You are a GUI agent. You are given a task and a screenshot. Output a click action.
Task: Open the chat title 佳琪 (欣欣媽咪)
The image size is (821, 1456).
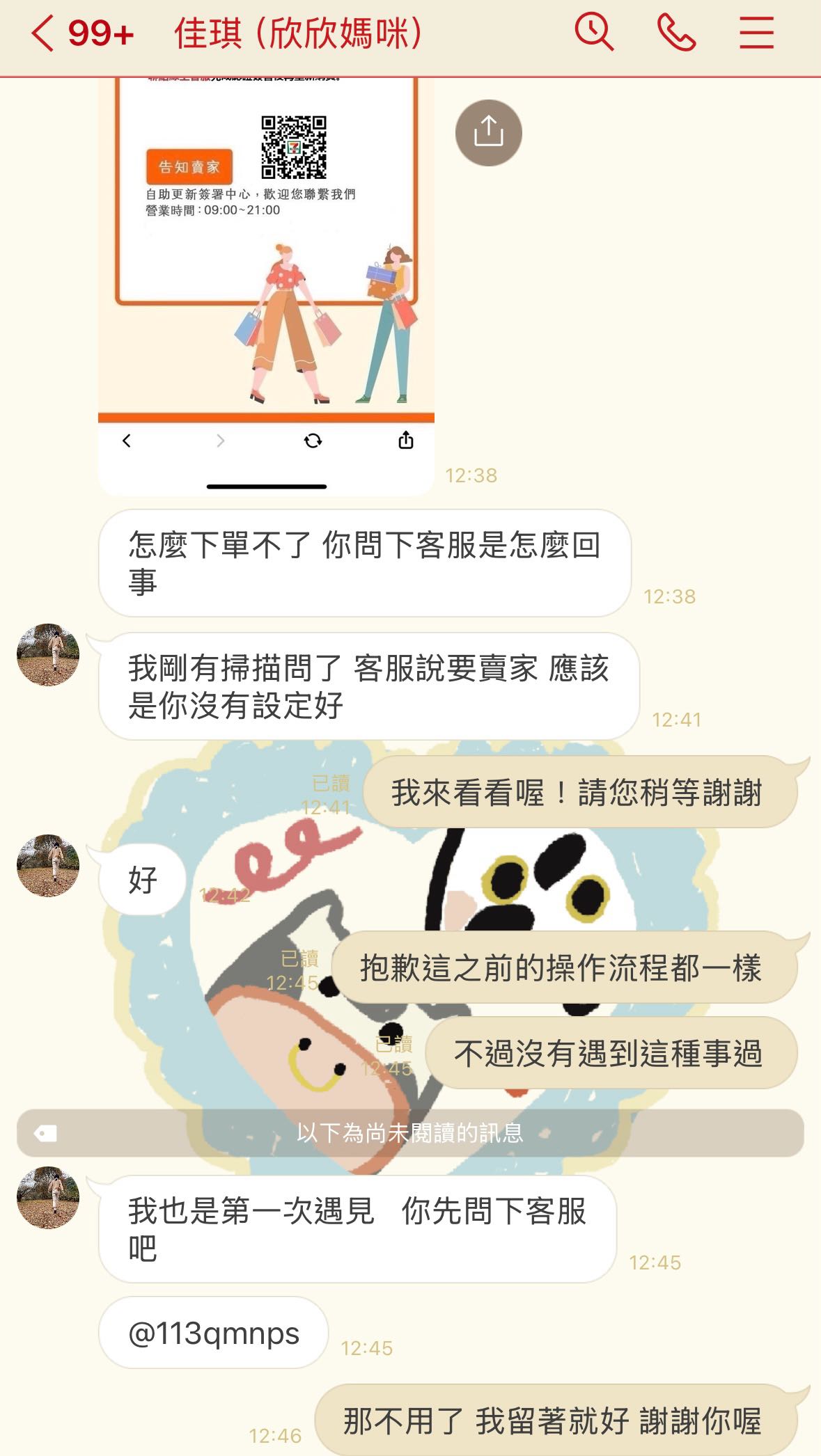click(x=299, y=32)
